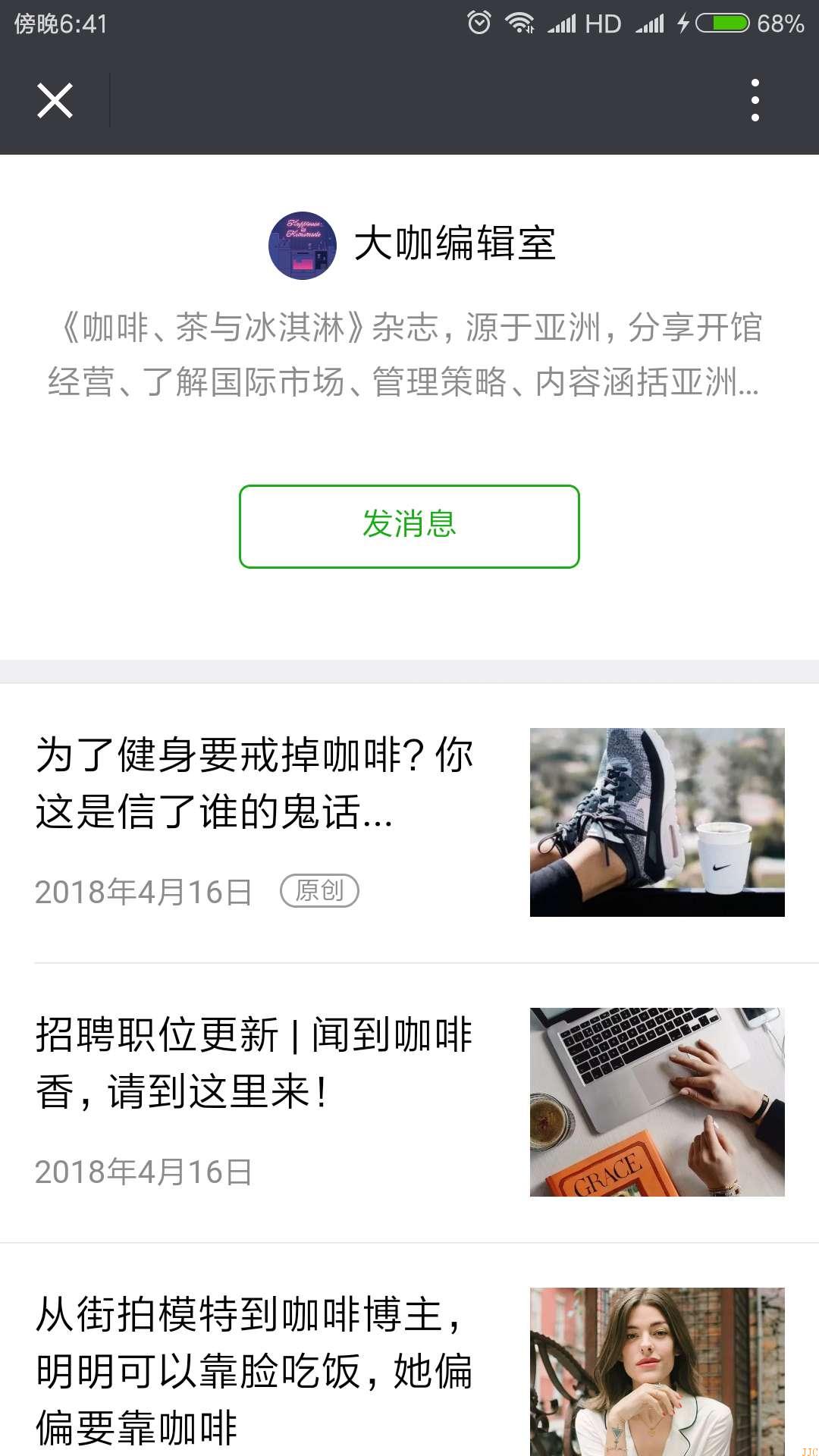Close the official account page with the X
Viewport: 819px width, 1456px height.
click(55, 99)
